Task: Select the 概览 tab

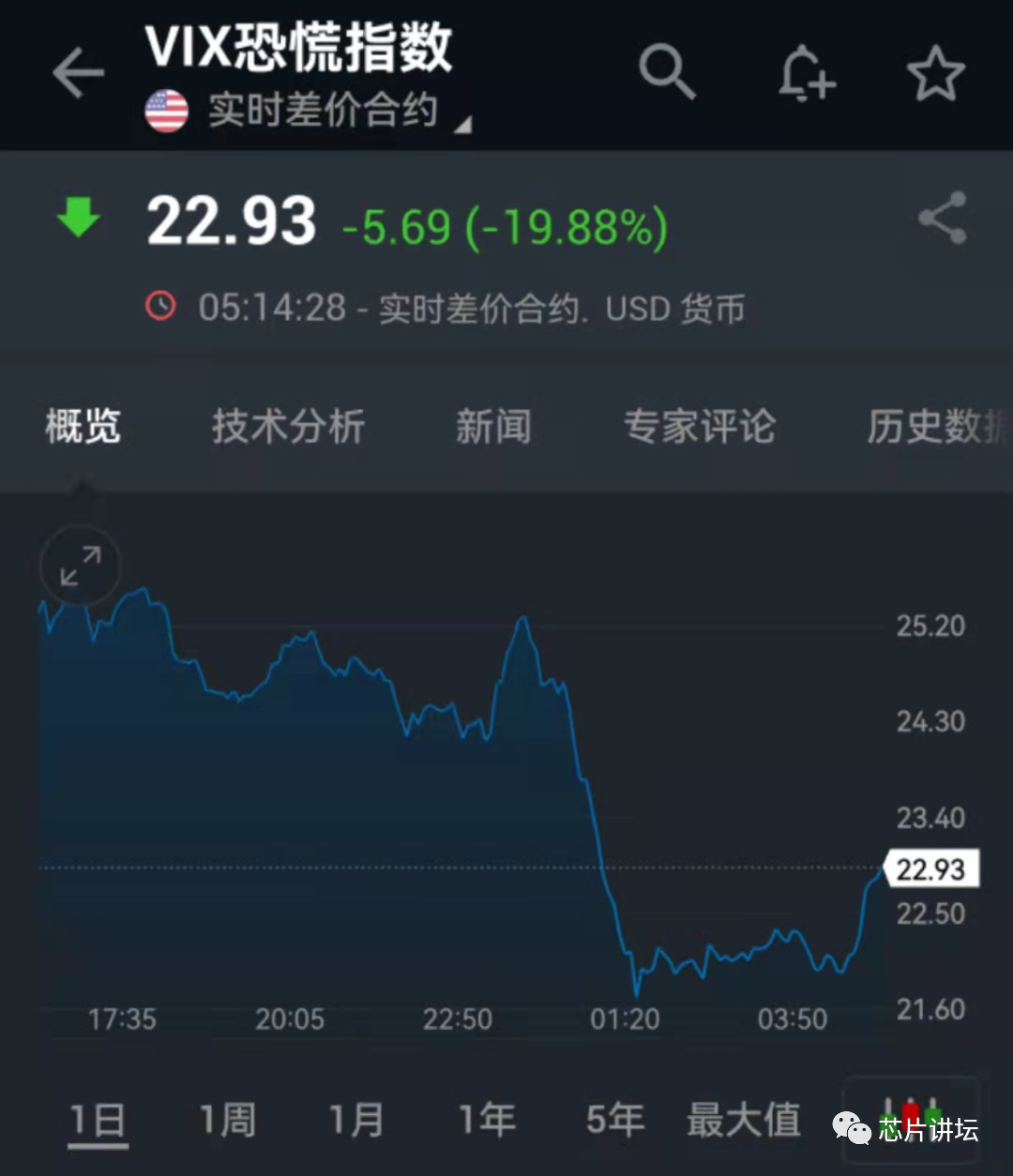Action: click(x=83, y=427)
